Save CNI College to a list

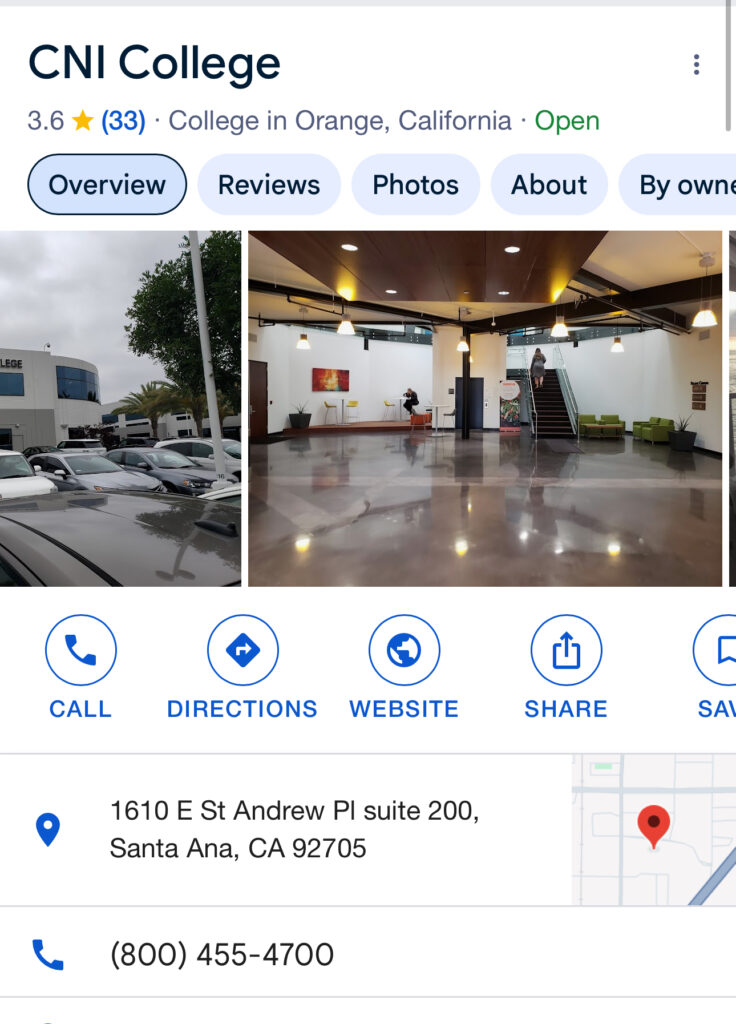click(x=718, y=667)
